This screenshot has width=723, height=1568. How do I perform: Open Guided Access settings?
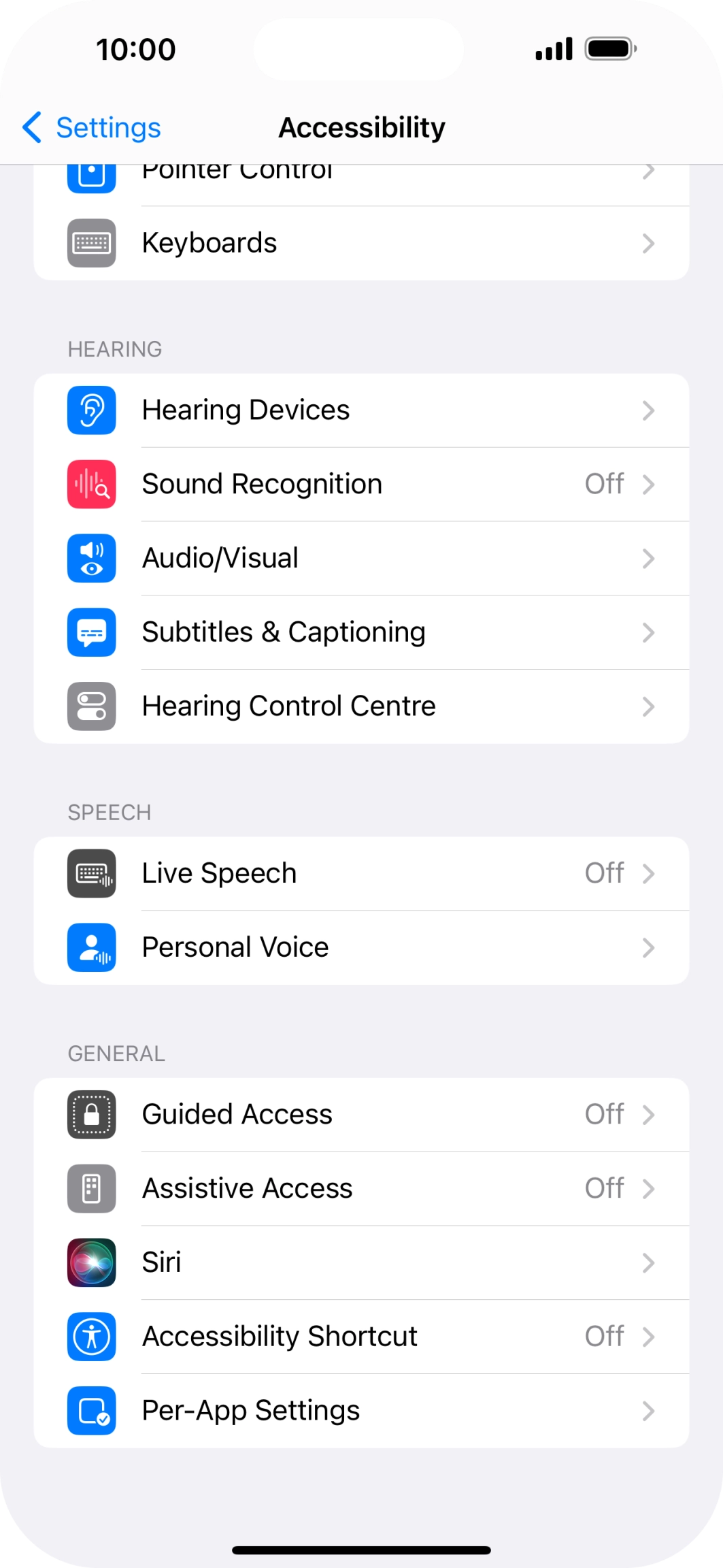(x=360, y=1115)
